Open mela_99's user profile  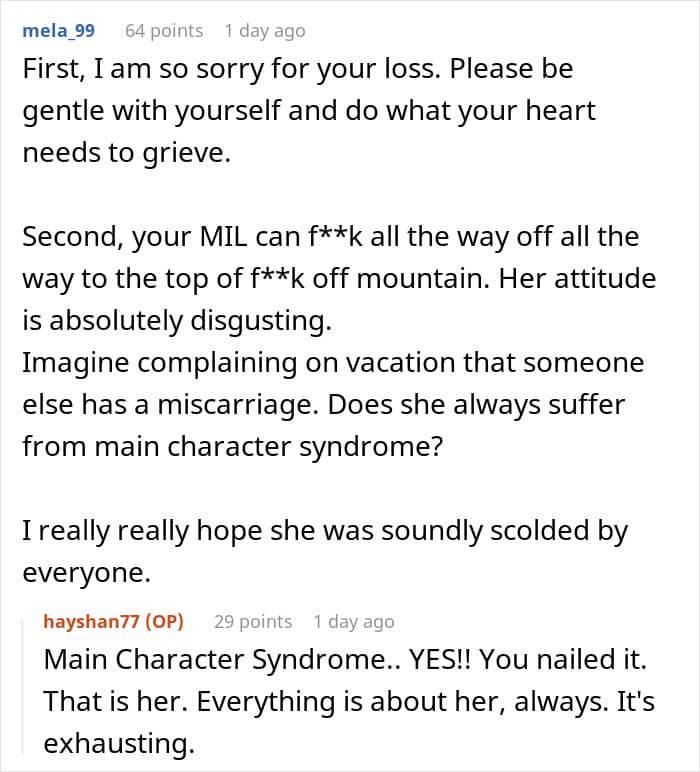59,31
